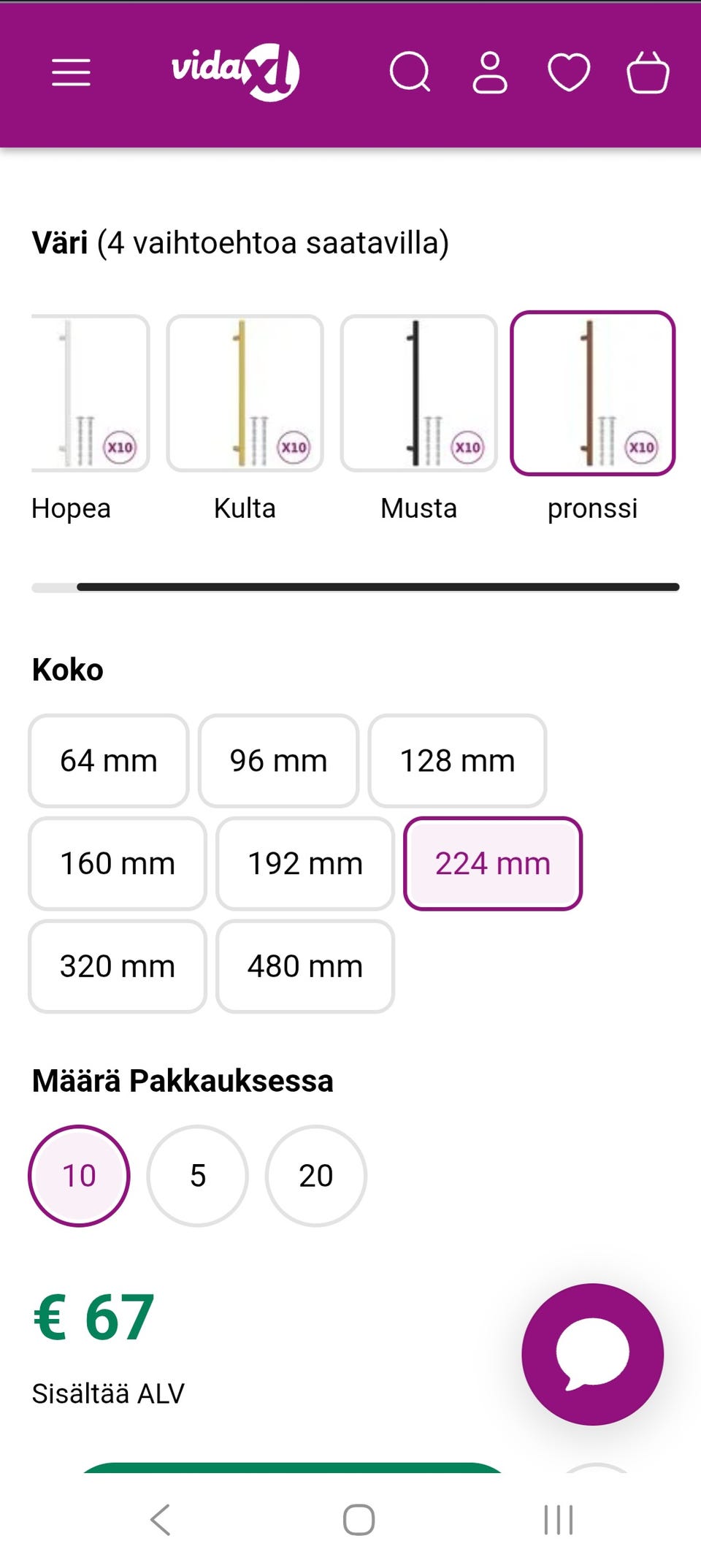Tap the vidaXL logo
The height and width of the screenshot is (1568, 701).
point(235,72)
